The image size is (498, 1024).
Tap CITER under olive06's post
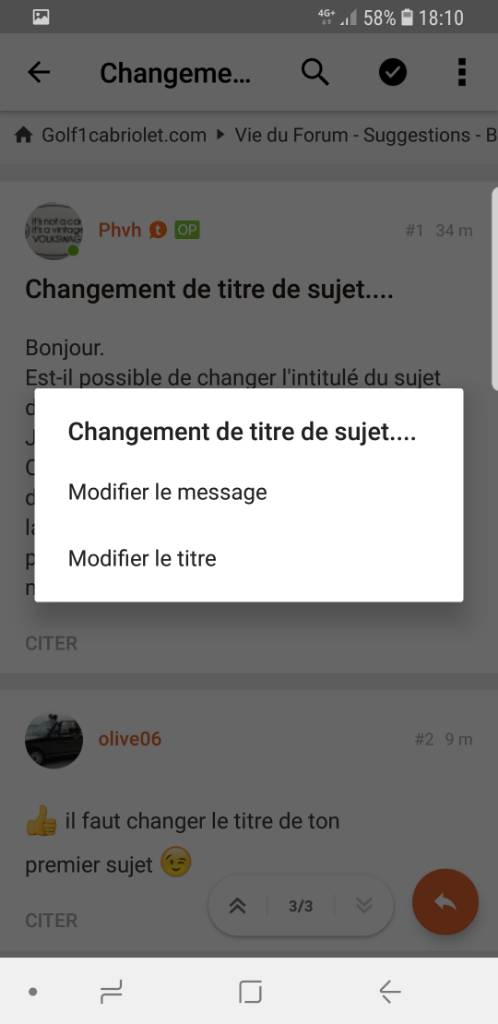tap(51, 920)
